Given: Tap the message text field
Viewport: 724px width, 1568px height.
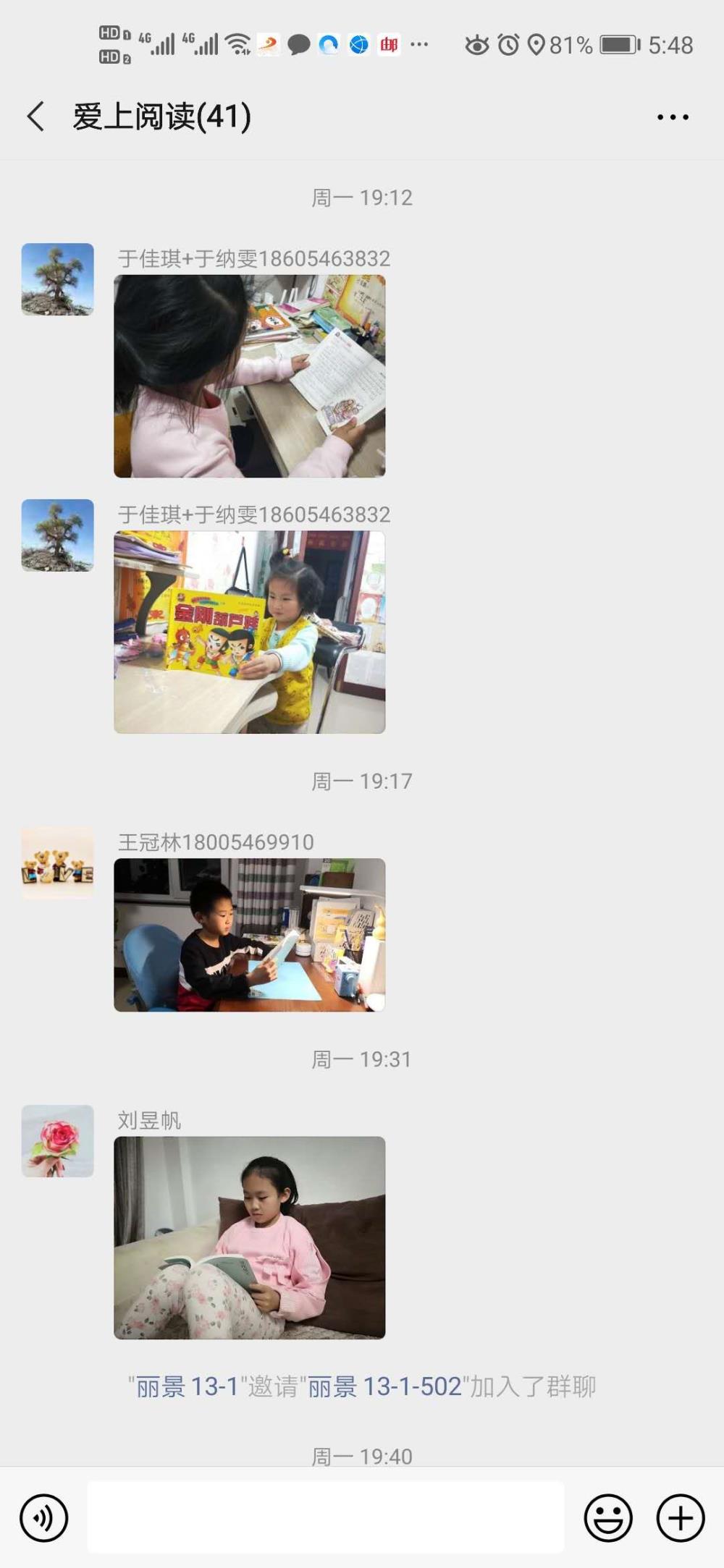Looking at the screenshot, I should coord(326,1517).
